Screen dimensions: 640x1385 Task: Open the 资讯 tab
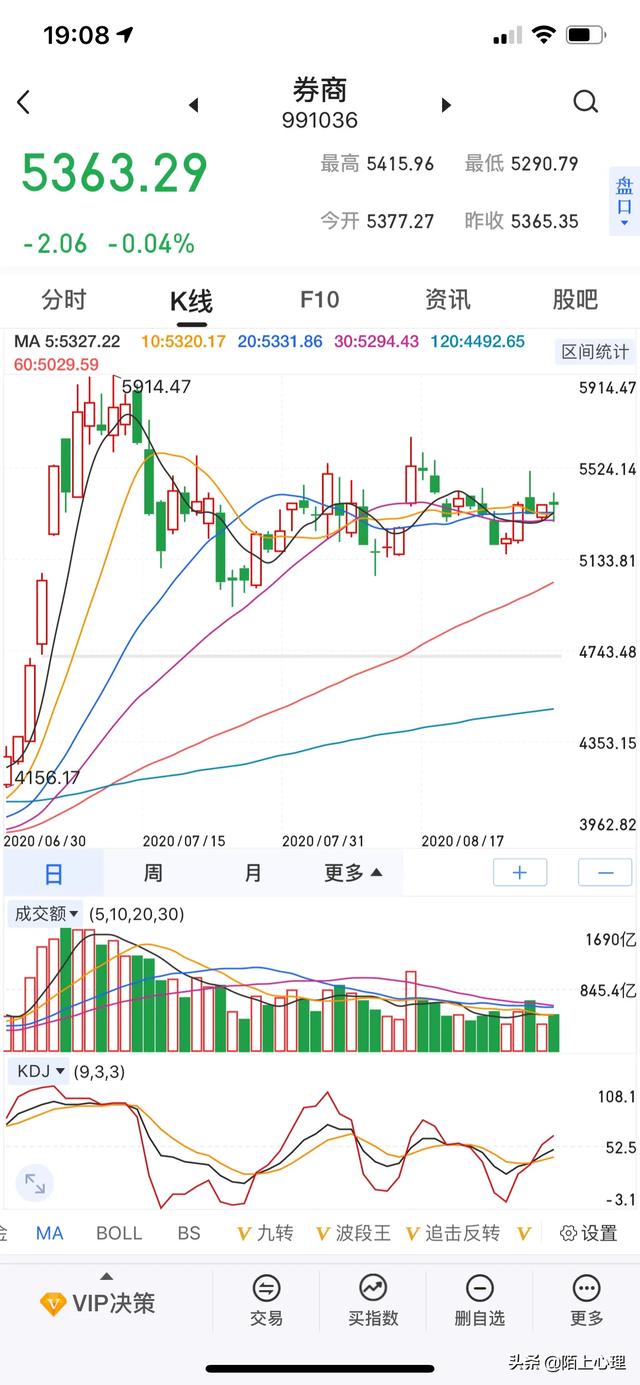[447, 299]
